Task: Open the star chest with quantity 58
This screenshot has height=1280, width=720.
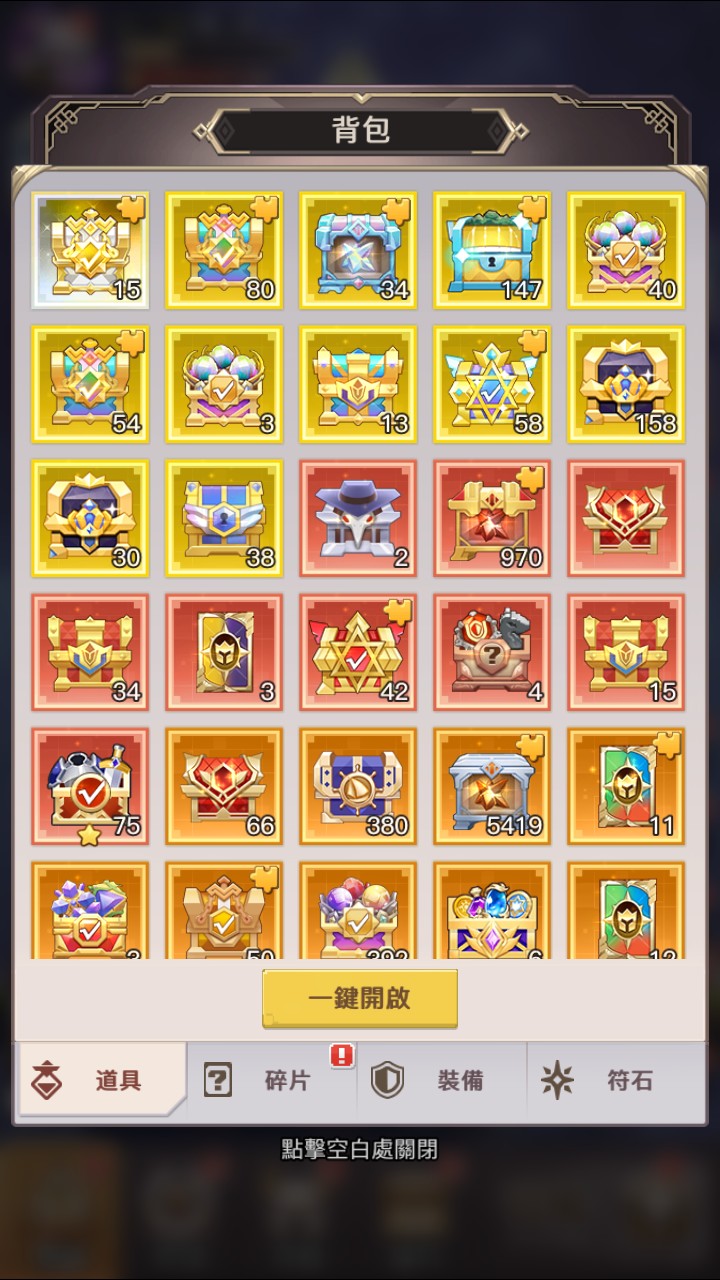Action: pyautogui.click(x=492, y=384)
